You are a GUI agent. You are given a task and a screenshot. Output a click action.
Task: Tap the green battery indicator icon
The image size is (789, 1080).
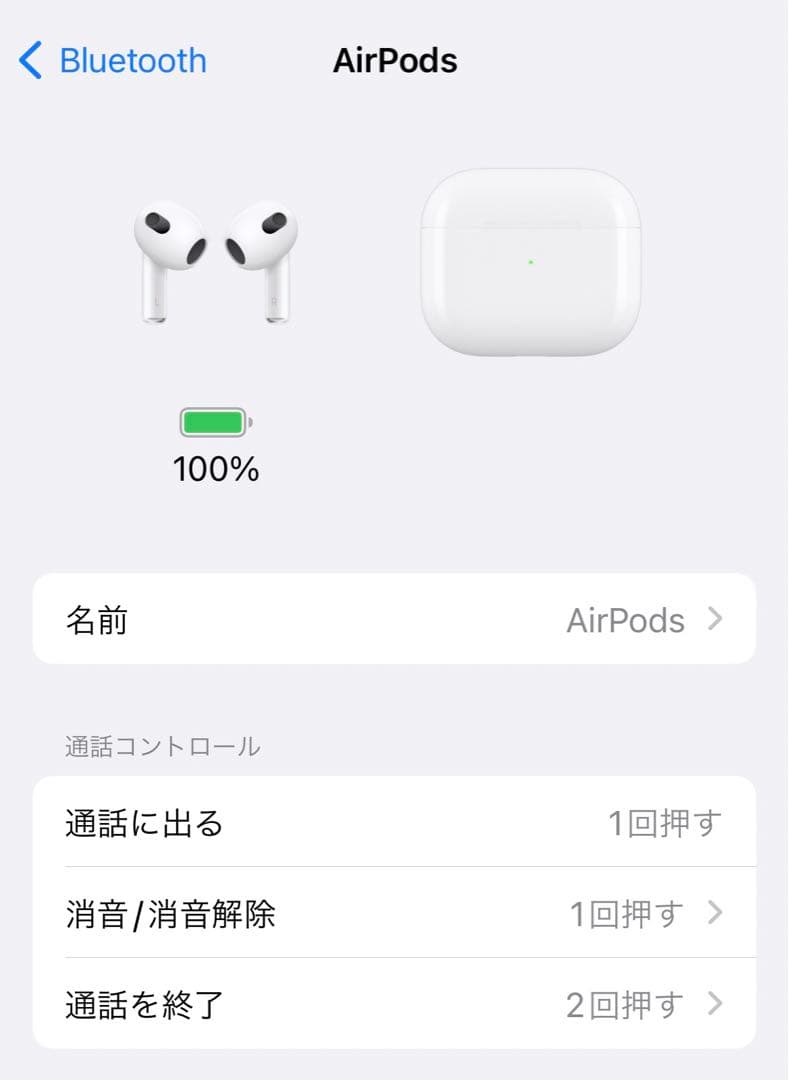[x=213, y=423]
